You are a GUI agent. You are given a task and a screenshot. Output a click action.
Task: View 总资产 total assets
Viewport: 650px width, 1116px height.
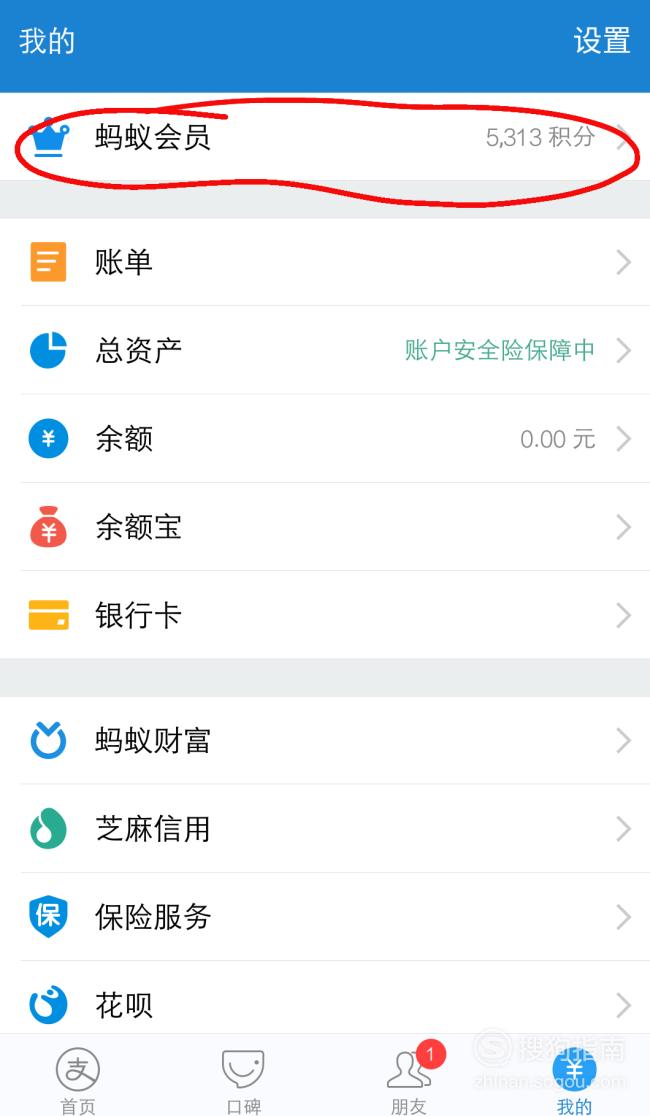(325, 350)
